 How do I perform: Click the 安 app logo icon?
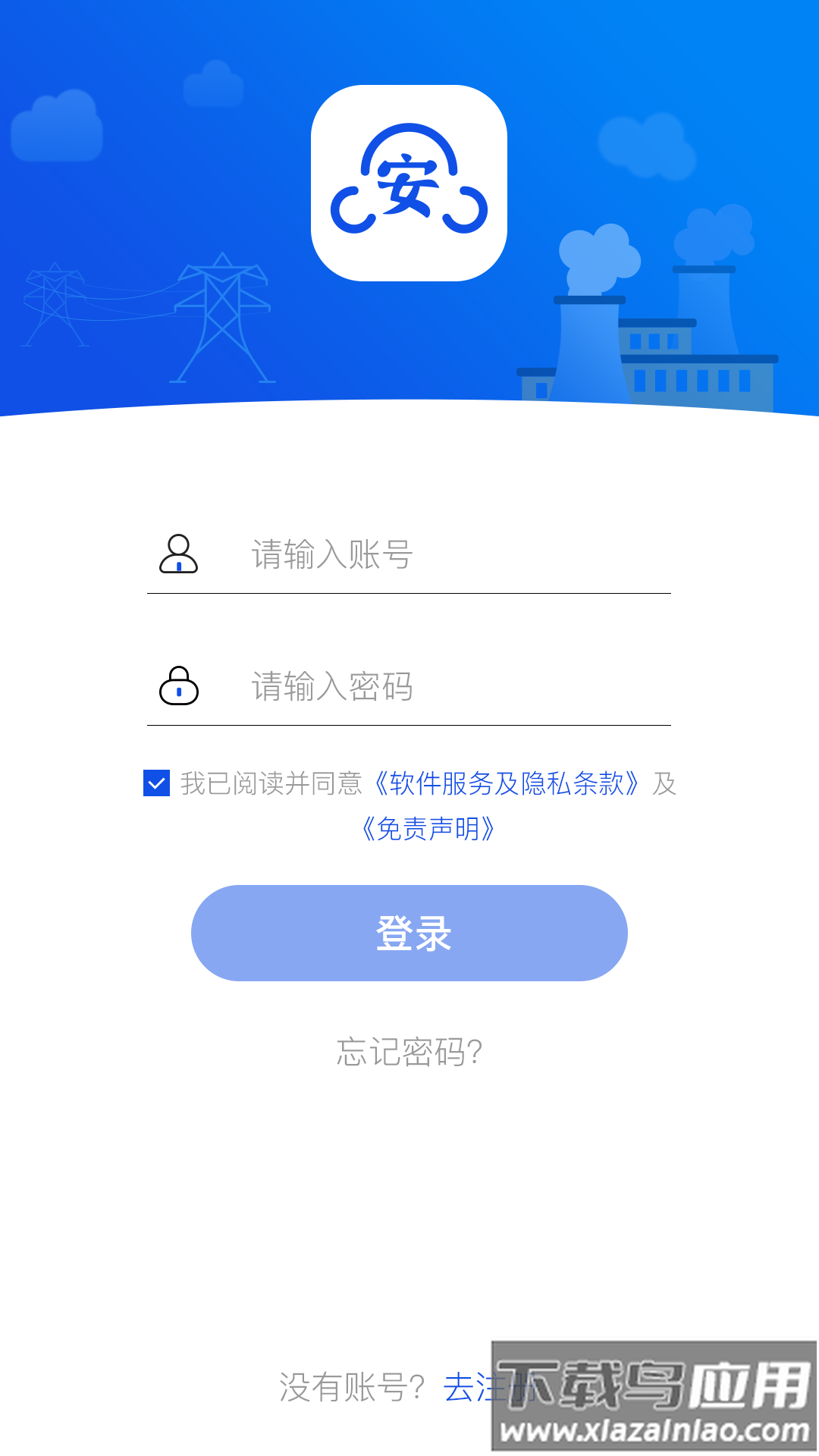409,182
